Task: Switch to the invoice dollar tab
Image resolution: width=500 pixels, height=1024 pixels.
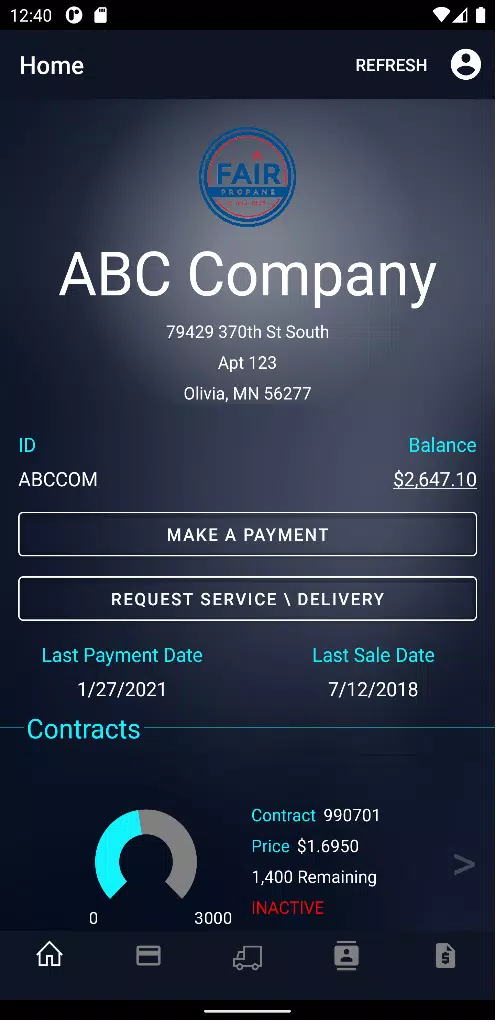Action: point(445,956)
